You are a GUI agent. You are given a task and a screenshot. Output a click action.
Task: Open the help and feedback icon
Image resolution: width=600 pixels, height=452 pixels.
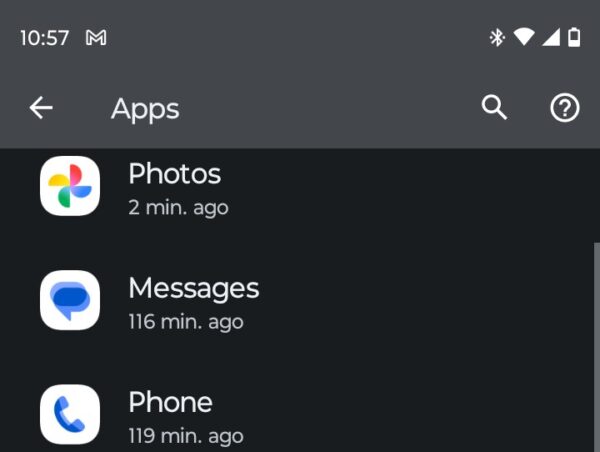tap(565, 108)
